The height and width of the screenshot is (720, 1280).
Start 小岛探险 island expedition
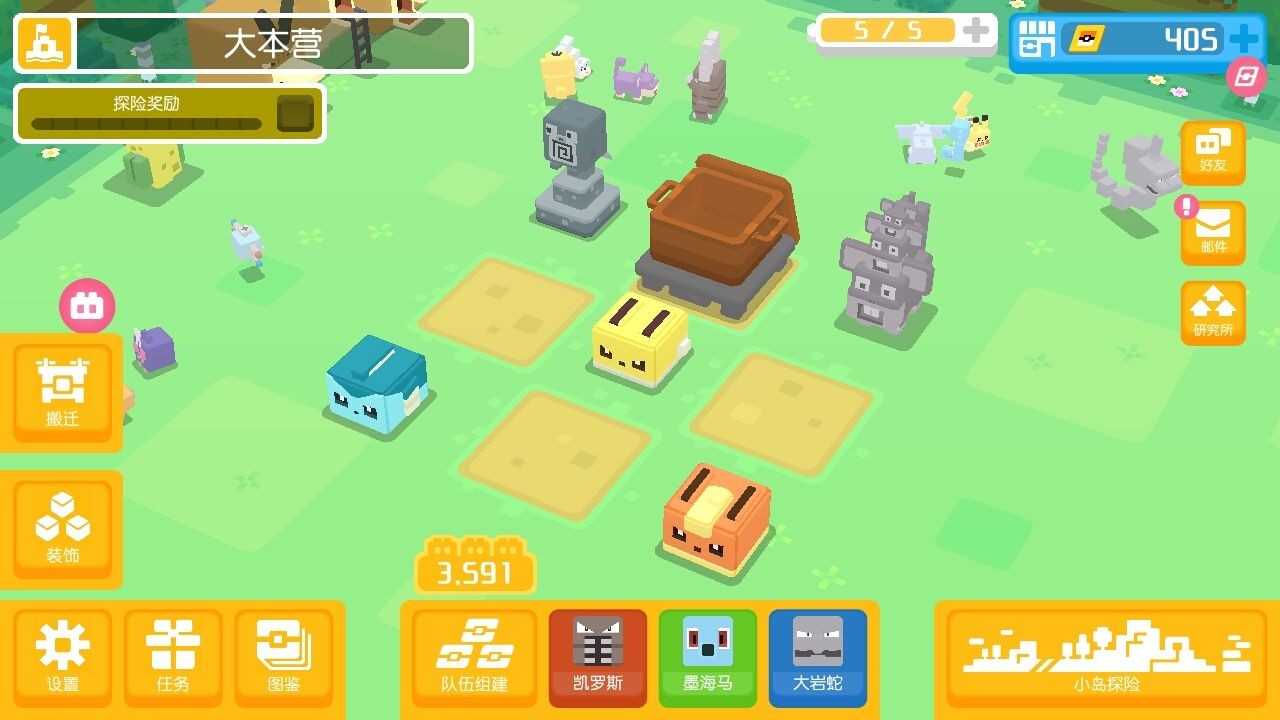[1106, 657]
